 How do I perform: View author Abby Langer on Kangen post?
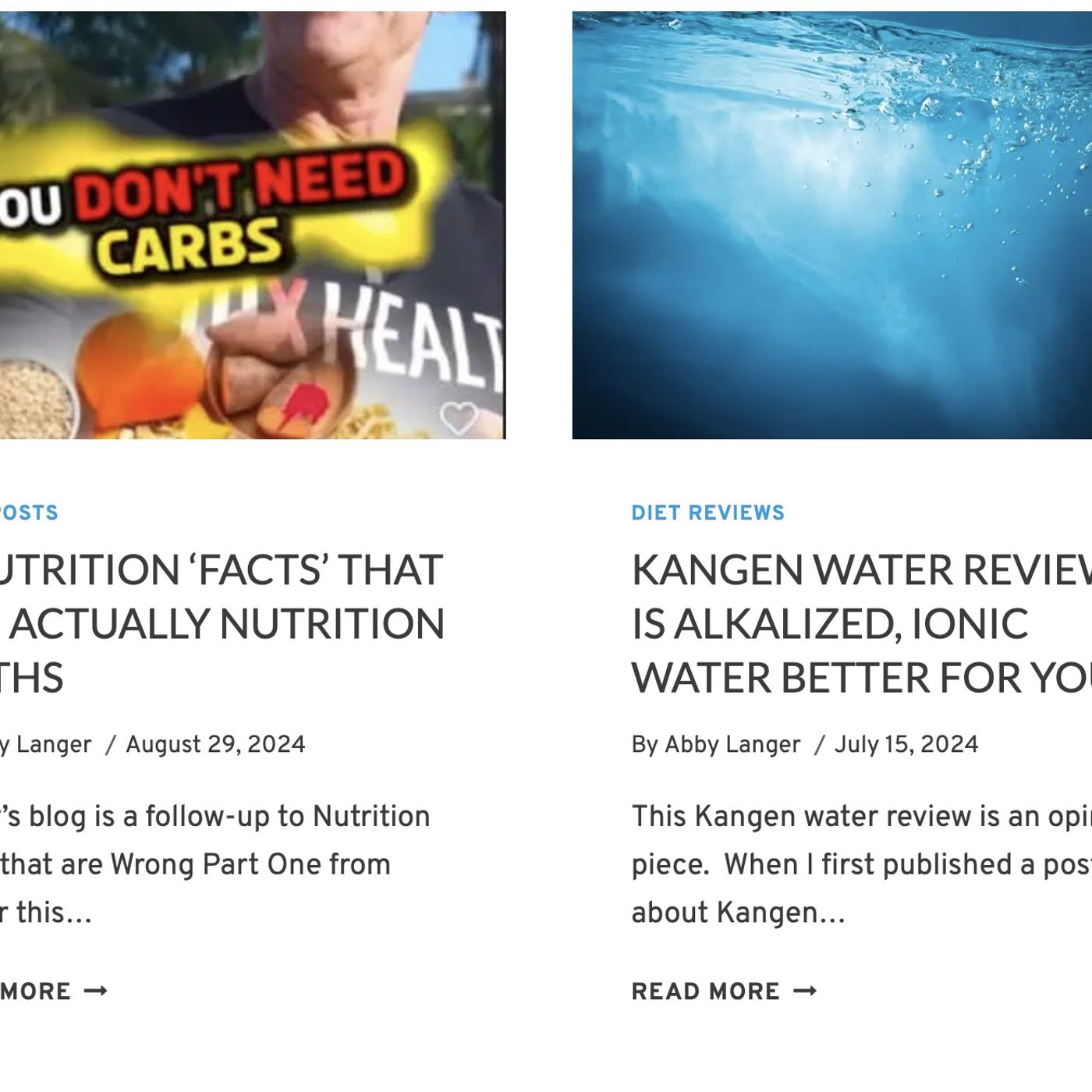[x=732, y=744]
